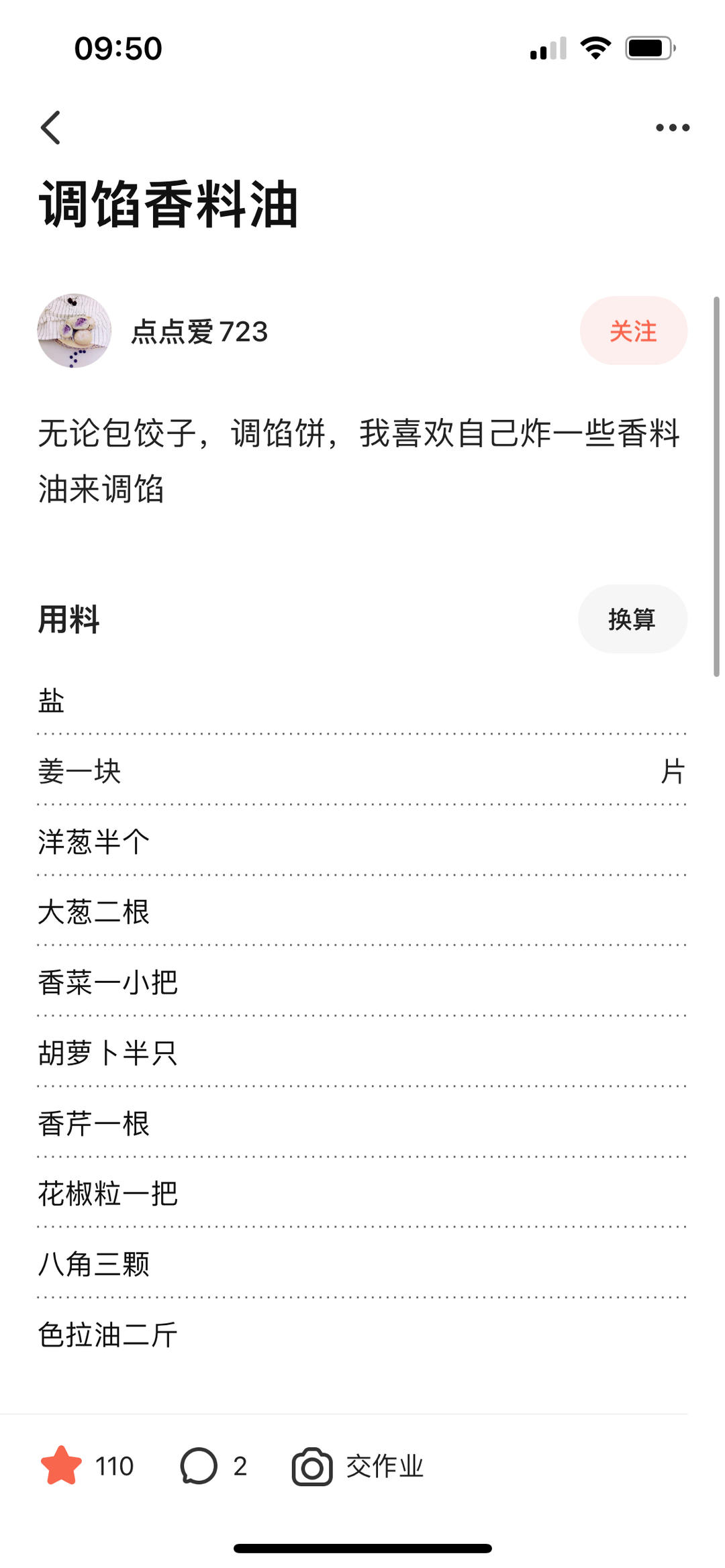Tap the 用料 section header
The height and width of the screenshot is (1568, 725).
[x=68, y=621]
